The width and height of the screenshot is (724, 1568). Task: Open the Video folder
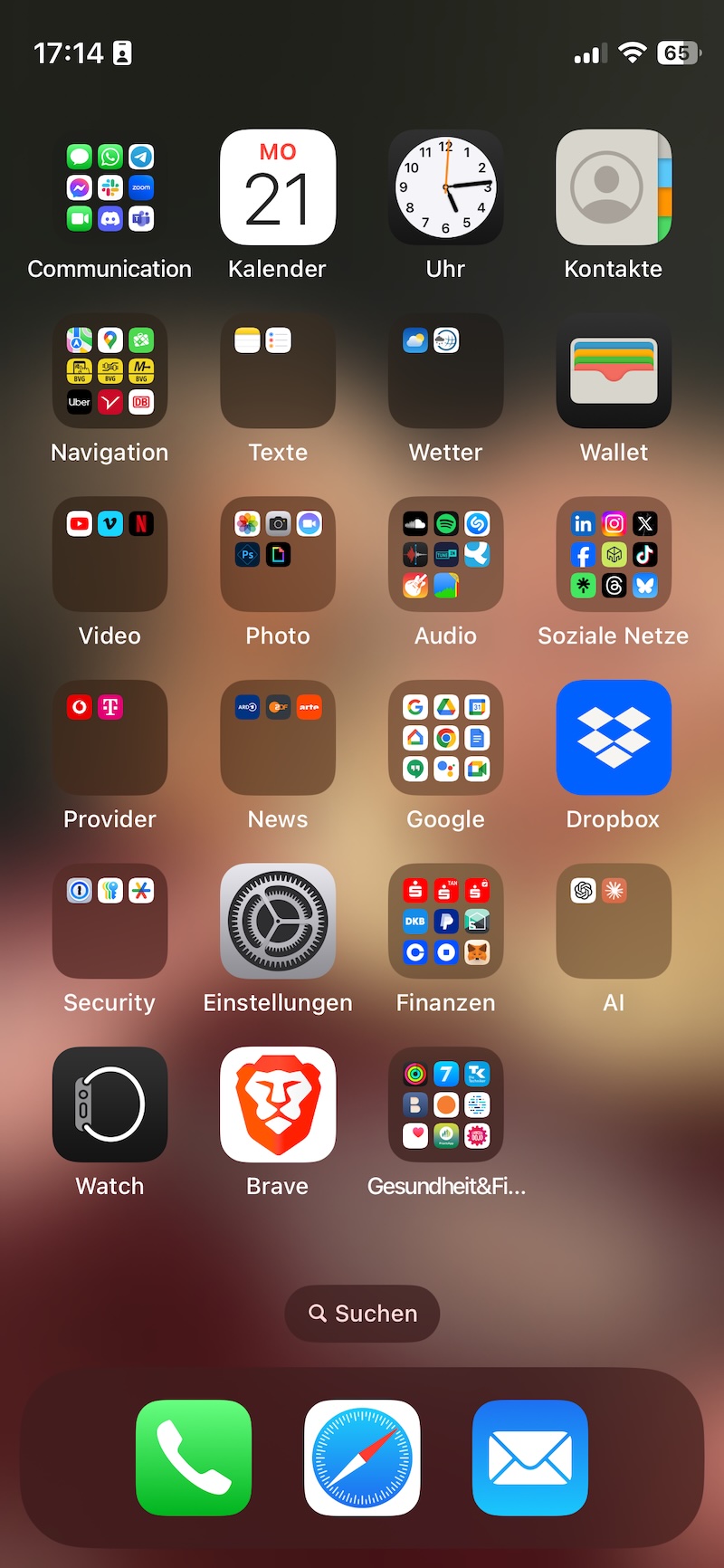pyautogui.click(x=110, y=554)
